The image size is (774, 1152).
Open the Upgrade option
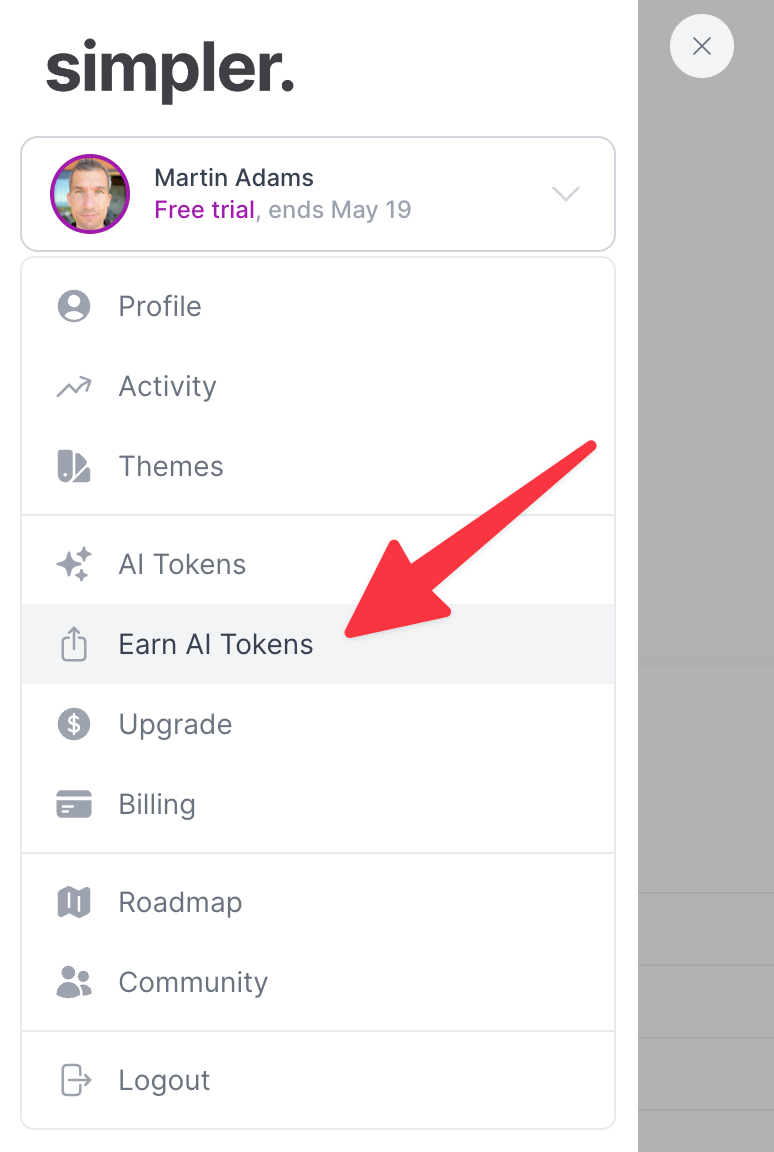pos(175,724)
